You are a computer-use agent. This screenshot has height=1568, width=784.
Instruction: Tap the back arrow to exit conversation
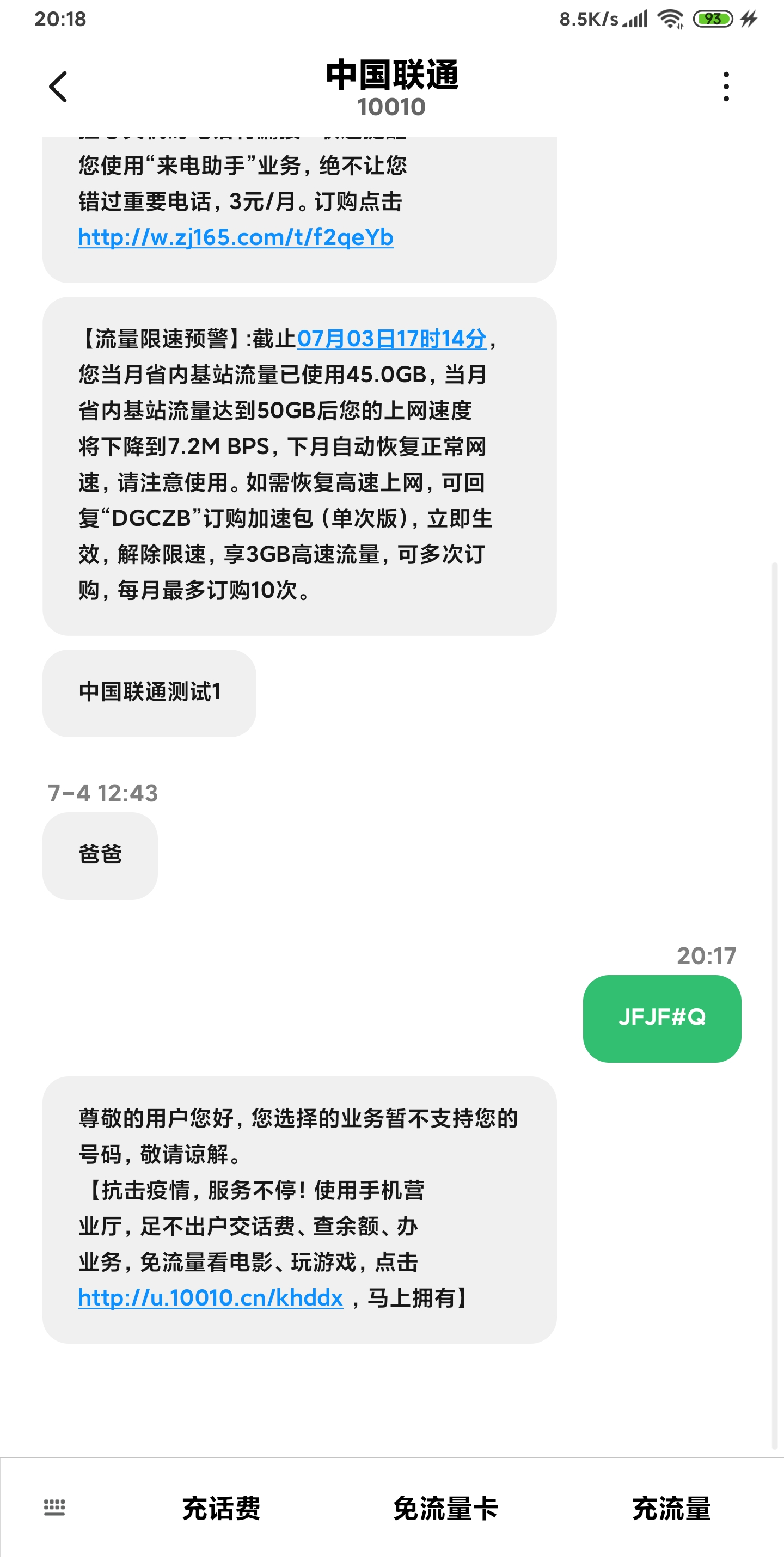click(58, 85)
